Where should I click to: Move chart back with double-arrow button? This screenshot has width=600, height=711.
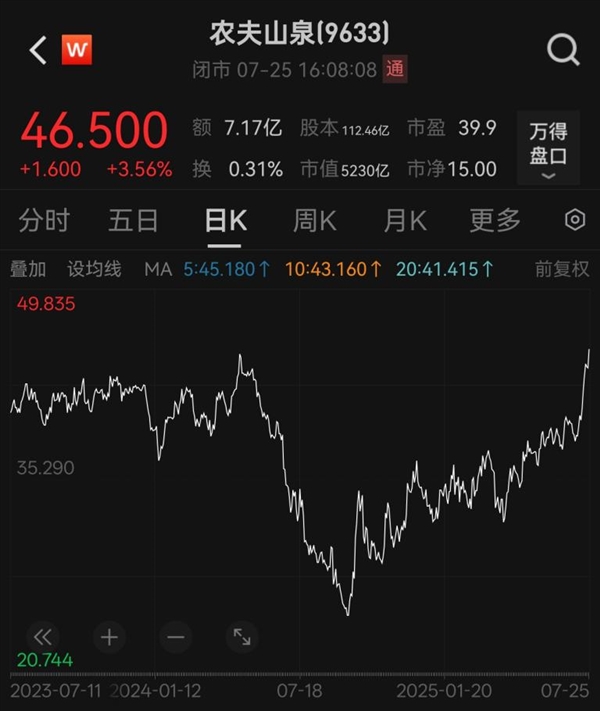point(42,636)
